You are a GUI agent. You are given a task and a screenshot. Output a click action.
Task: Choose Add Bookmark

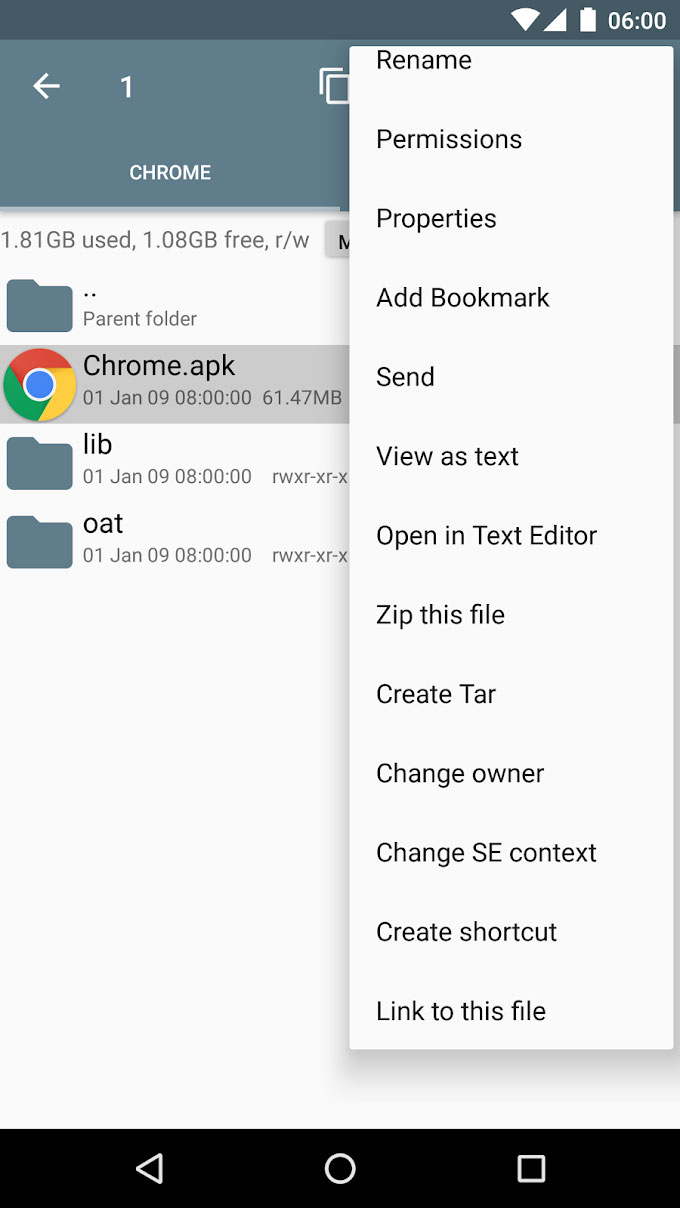(511, 297)
